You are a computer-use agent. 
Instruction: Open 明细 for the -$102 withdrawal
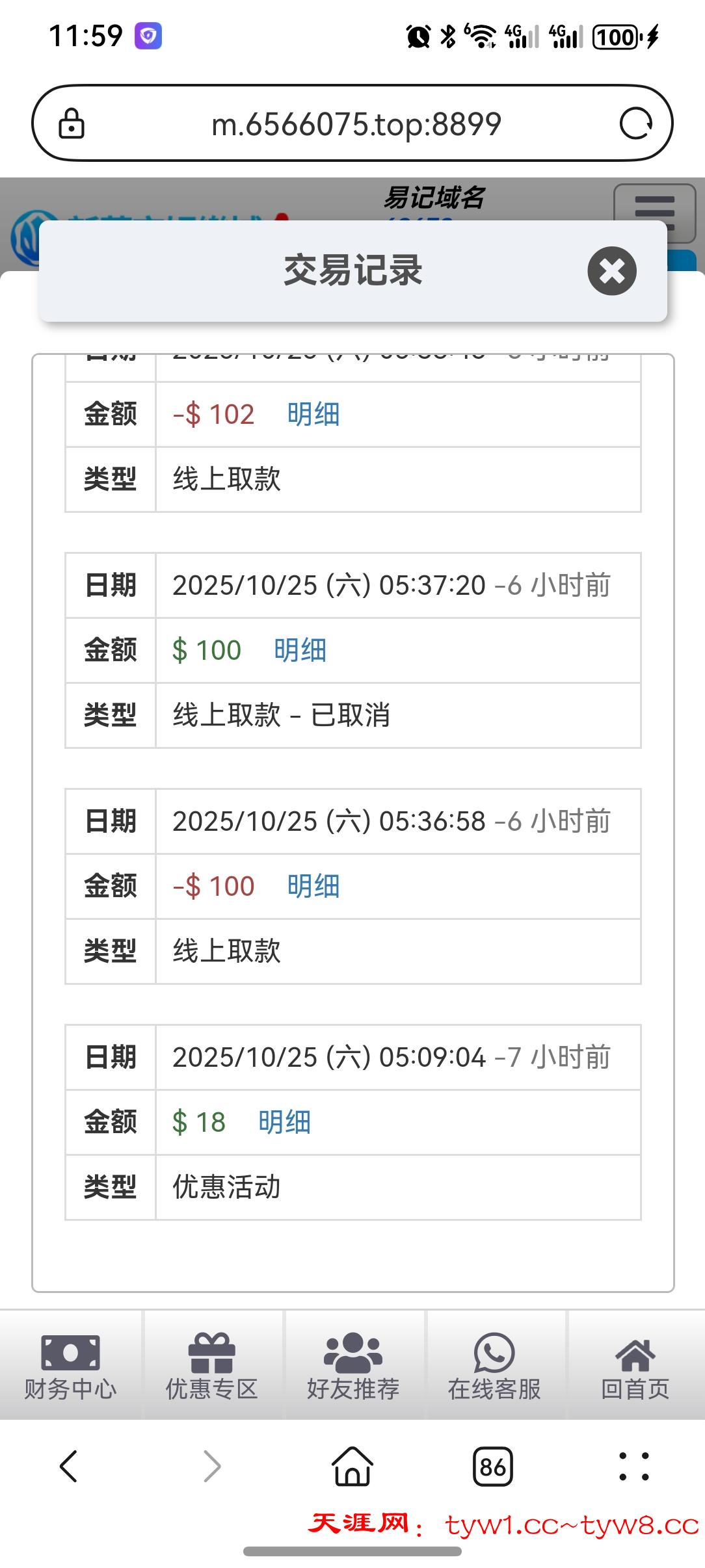[313, 414]
